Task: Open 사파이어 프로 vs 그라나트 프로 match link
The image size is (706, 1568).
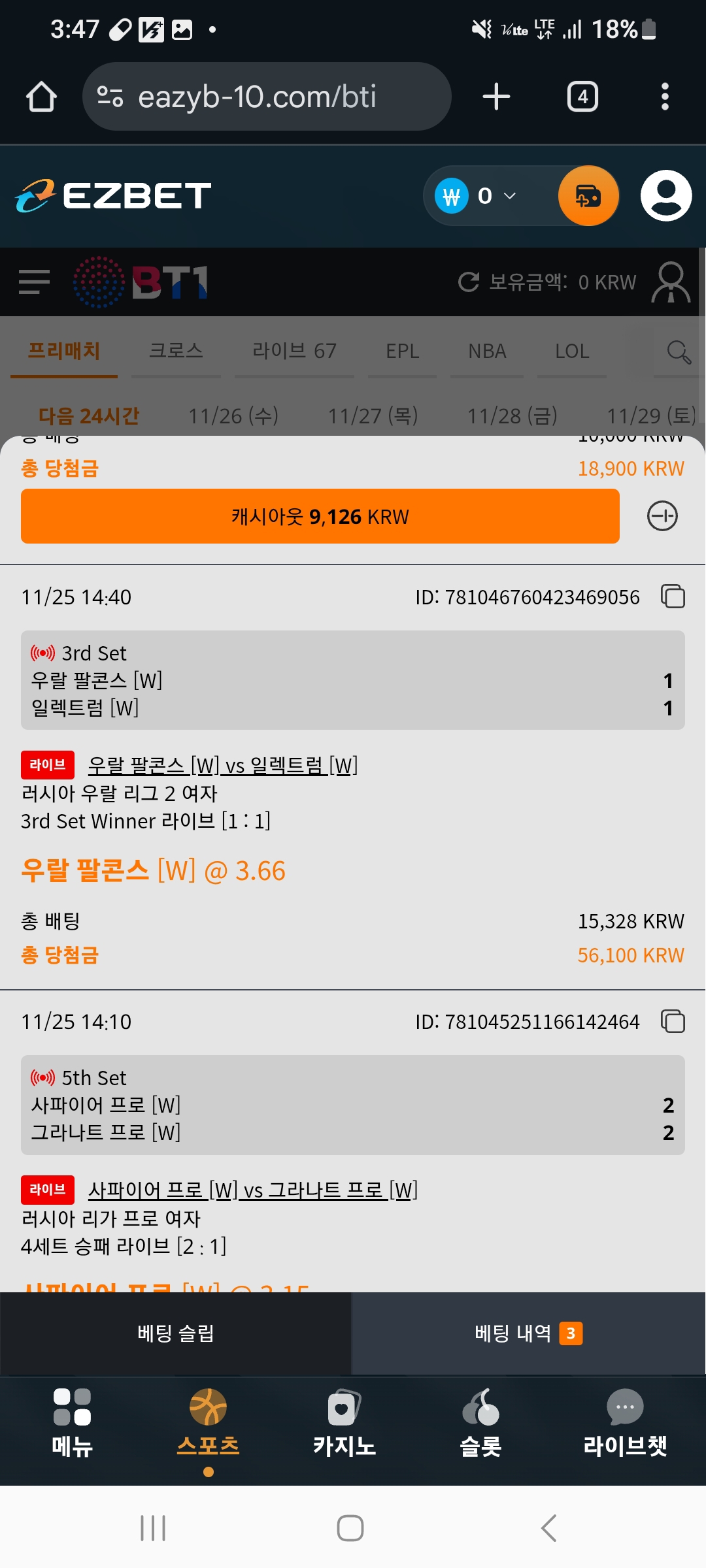Action: (x=252, y=1190)
